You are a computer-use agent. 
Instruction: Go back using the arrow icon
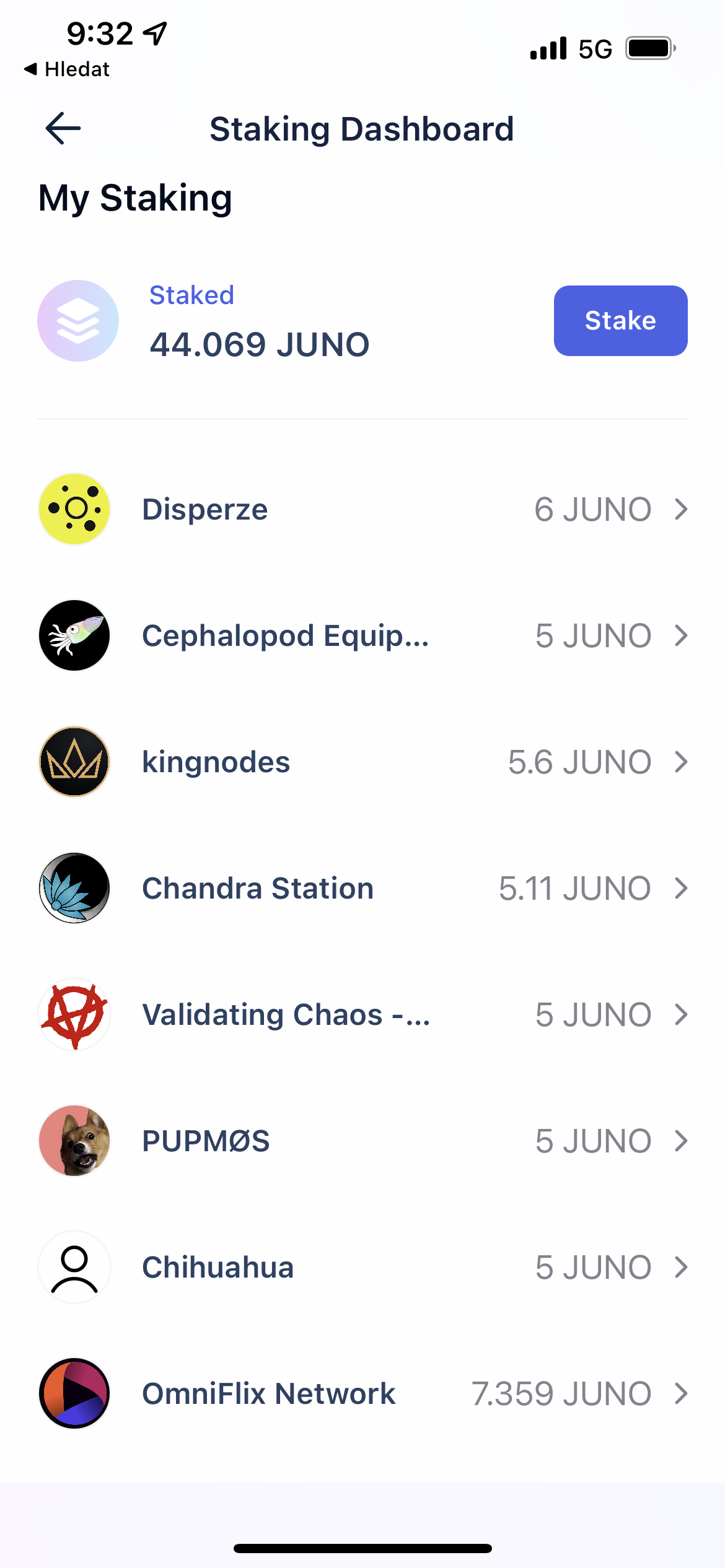(63, 128)
